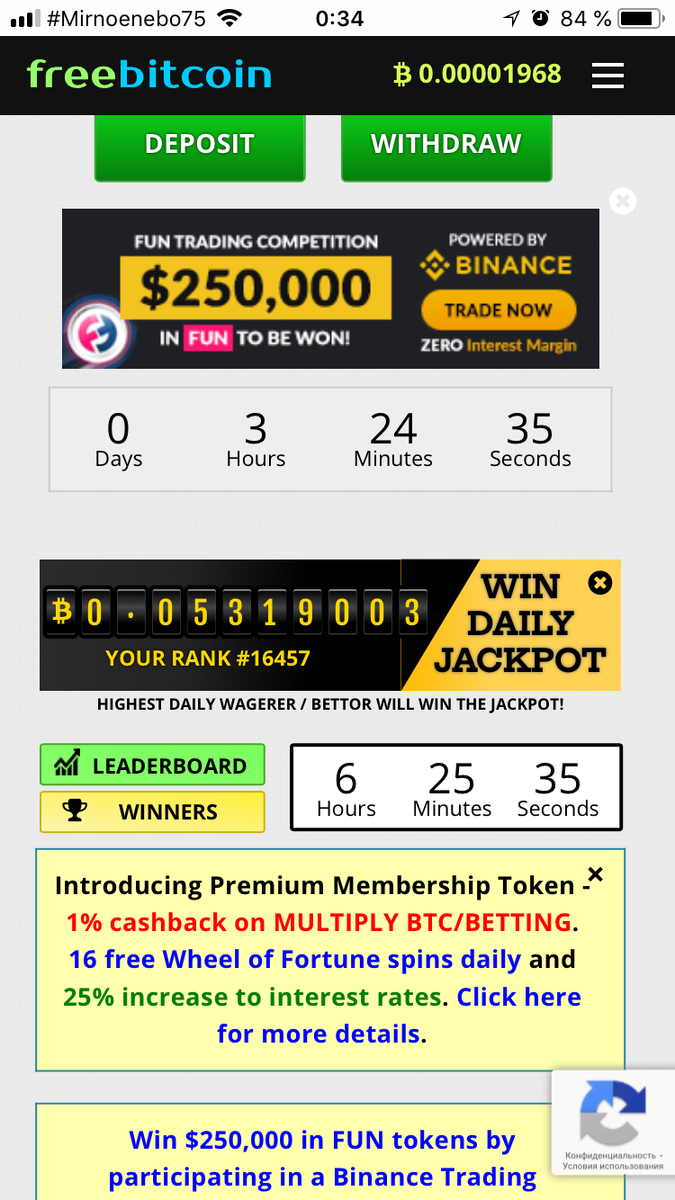Screen dimensions: 675x1200
Task: Open the Binance trading competition banner
Action: pyautogui.click(x=330, y=289)
